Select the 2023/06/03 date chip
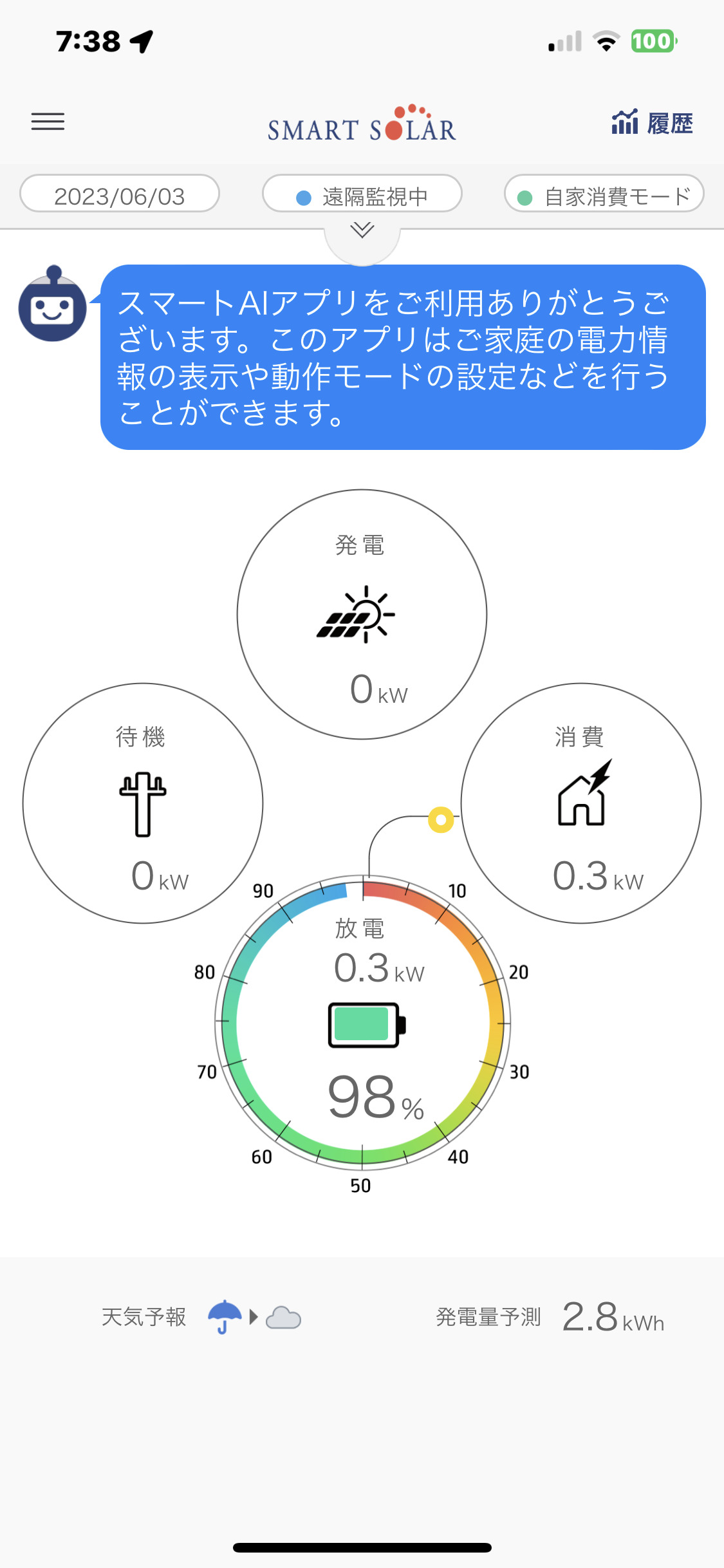Screen dimensions: 724x1568 120,193
